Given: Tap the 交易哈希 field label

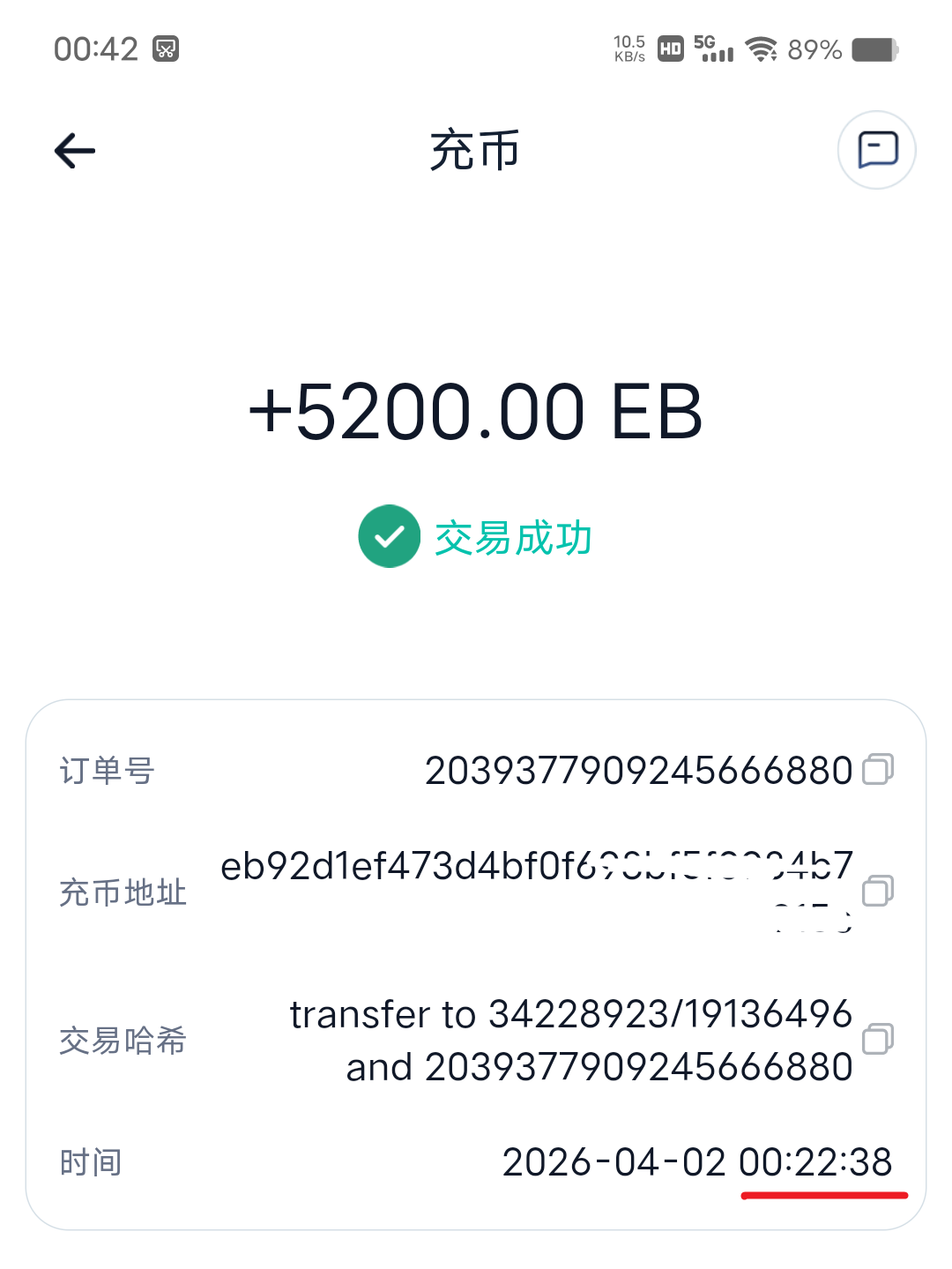Looking at the screenshot, I should (x=122, y=1041).
